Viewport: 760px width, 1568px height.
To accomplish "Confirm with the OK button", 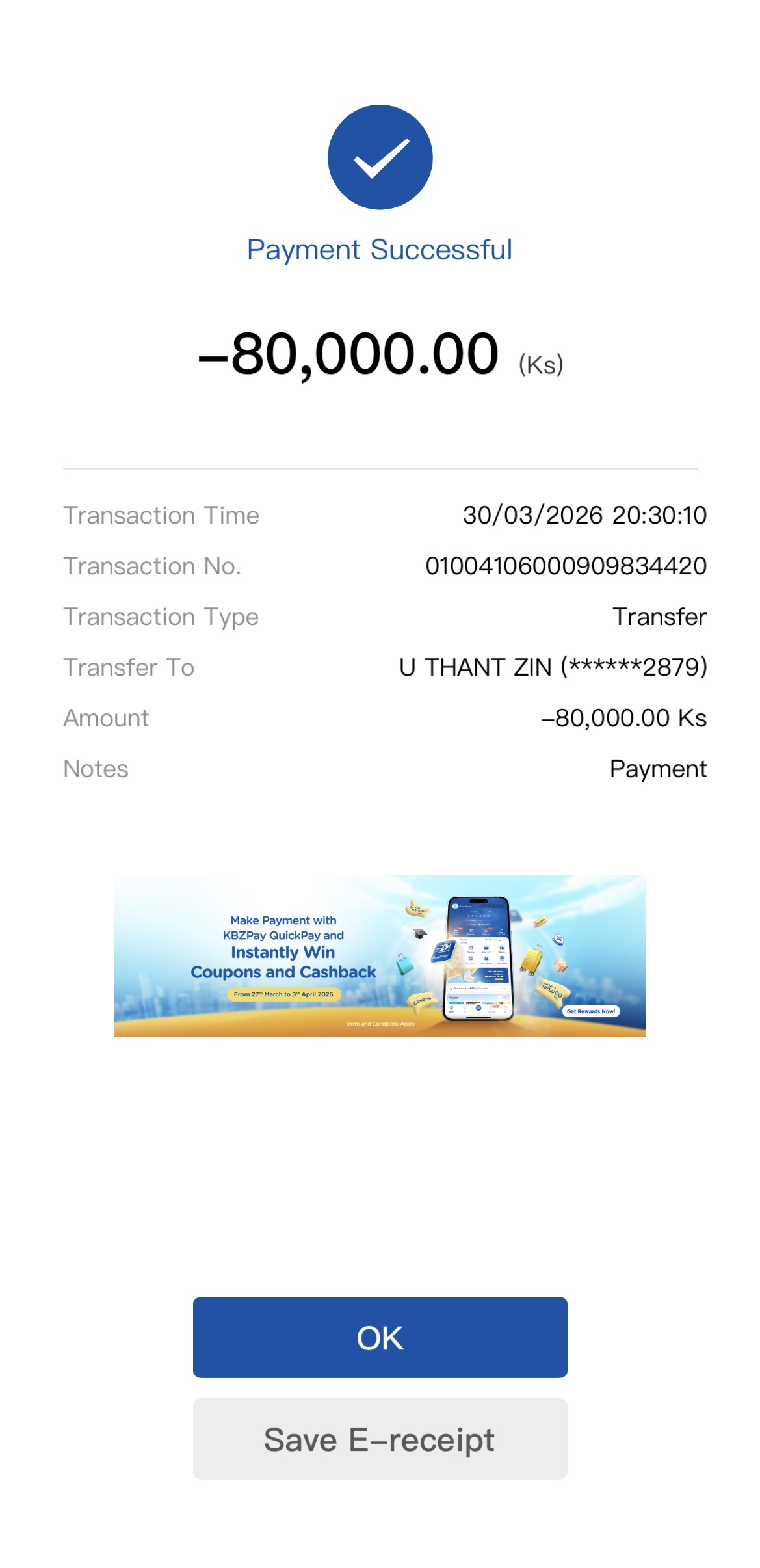I will point(380,1337).
